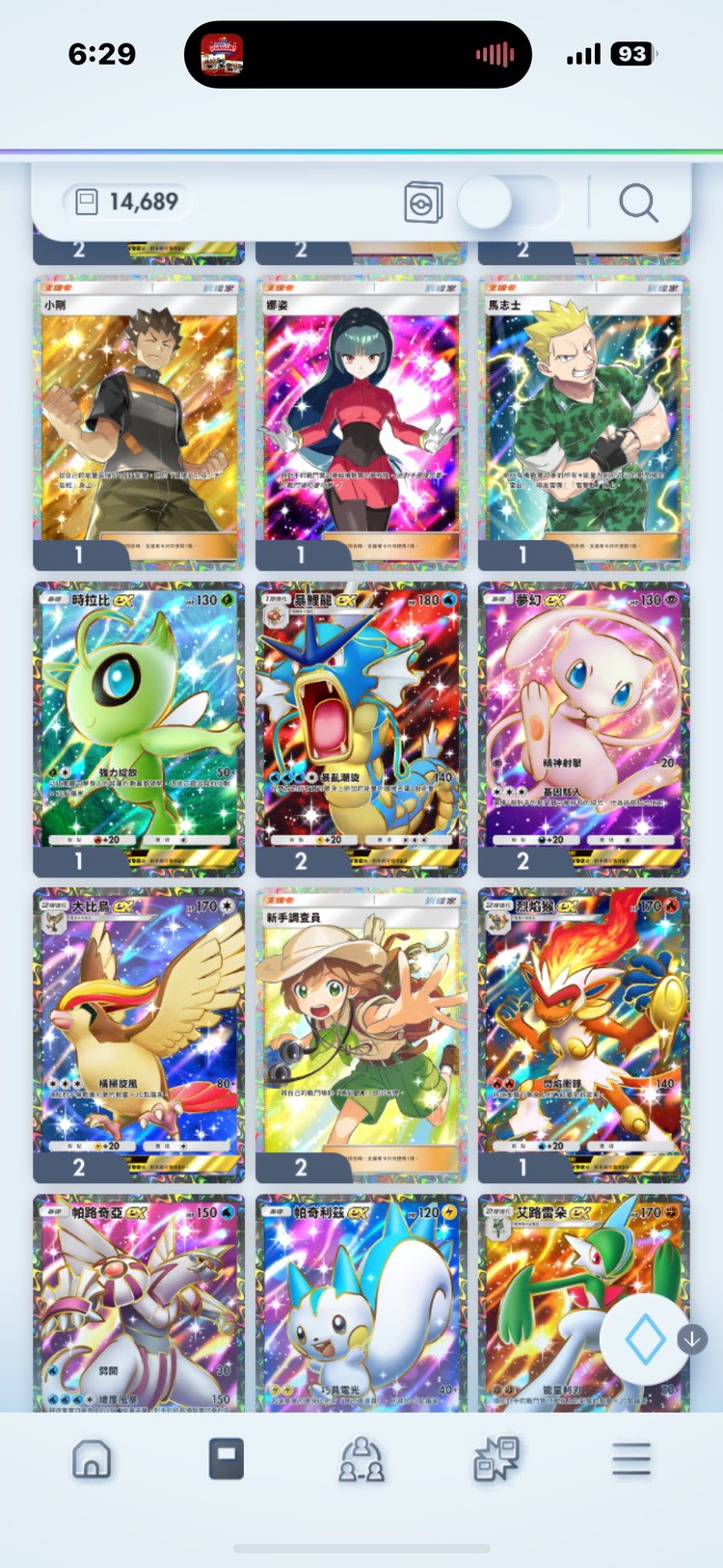
Task: Open the card search magnifier
Action: coord(638,203)
